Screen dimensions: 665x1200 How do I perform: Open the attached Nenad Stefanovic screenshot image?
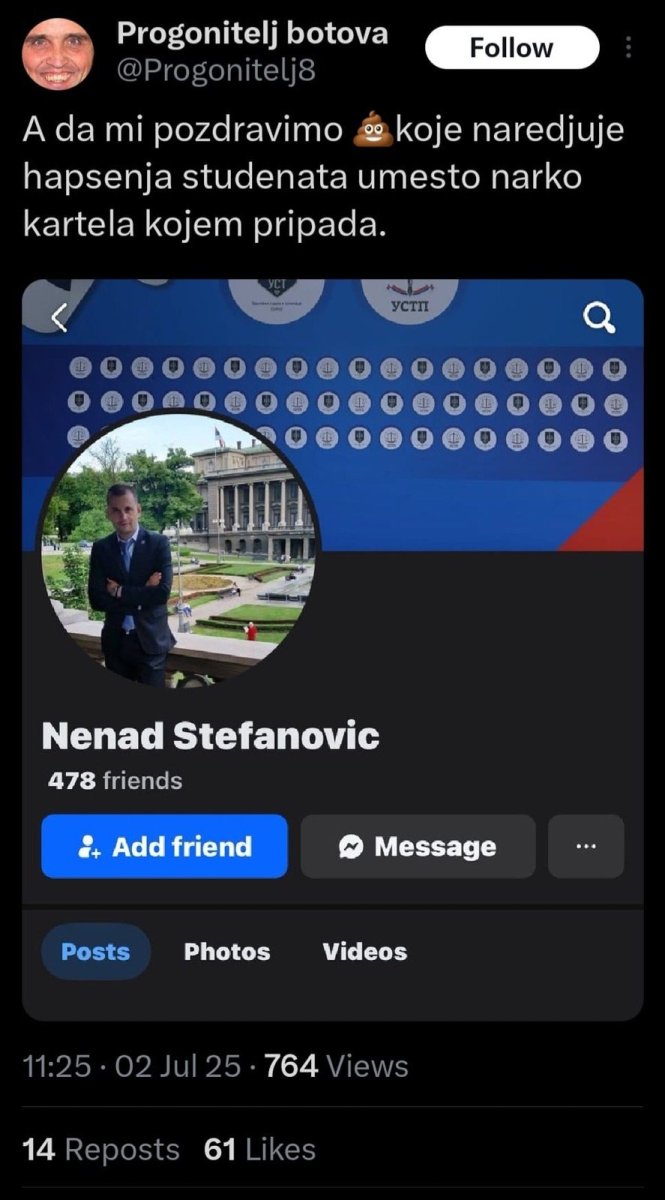pos(332,648)
